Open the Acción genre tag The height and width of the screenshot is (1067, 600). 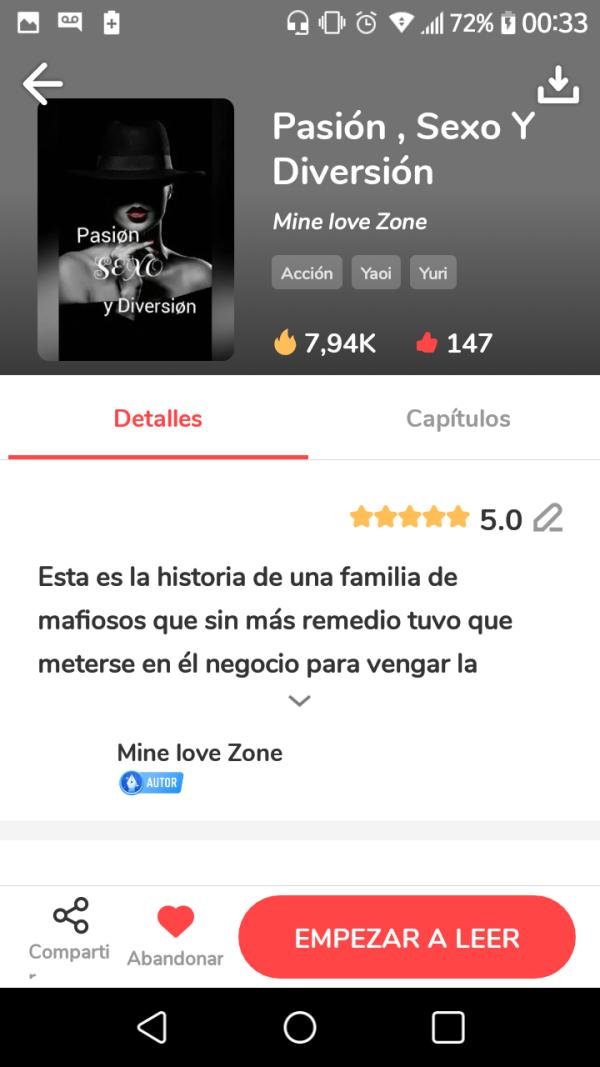pyautogui.click(x=307, y=273)
